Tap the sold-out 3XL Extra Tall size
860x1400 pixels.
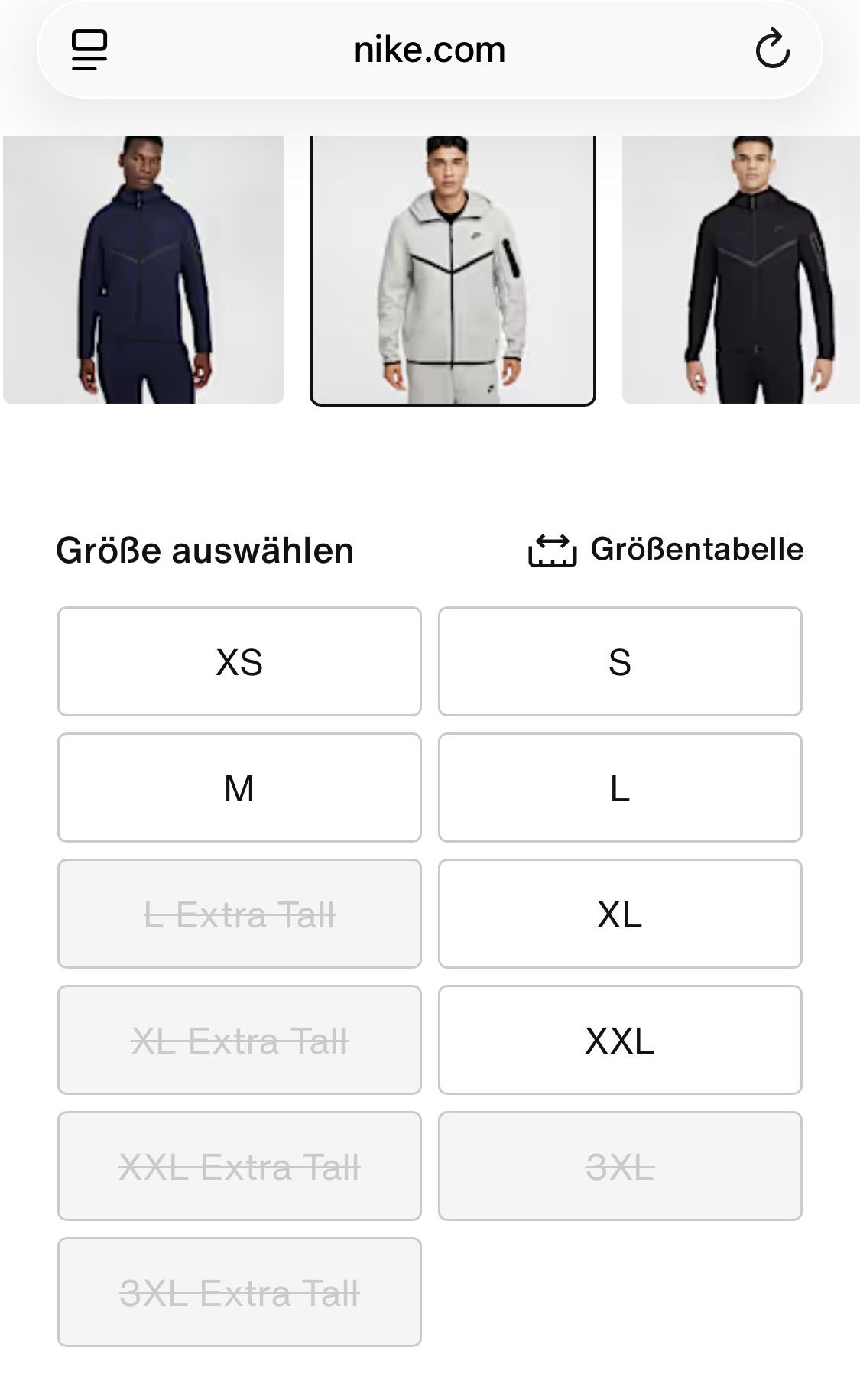(239, 1293)
